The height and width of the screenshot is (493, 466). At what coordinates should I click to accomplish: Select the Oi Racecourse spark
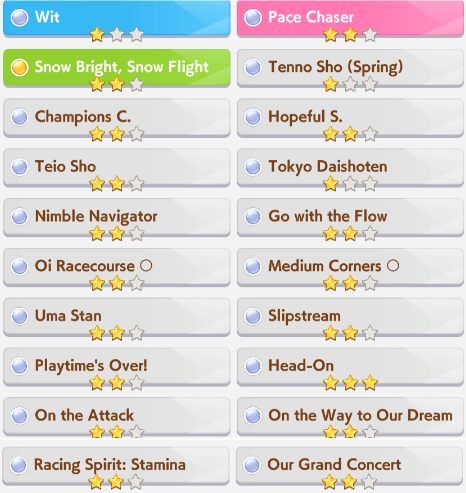point(117,266)
